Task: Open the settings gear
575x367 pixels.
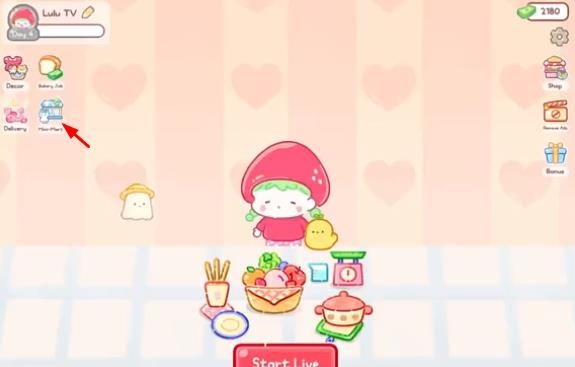Action: 559,36
